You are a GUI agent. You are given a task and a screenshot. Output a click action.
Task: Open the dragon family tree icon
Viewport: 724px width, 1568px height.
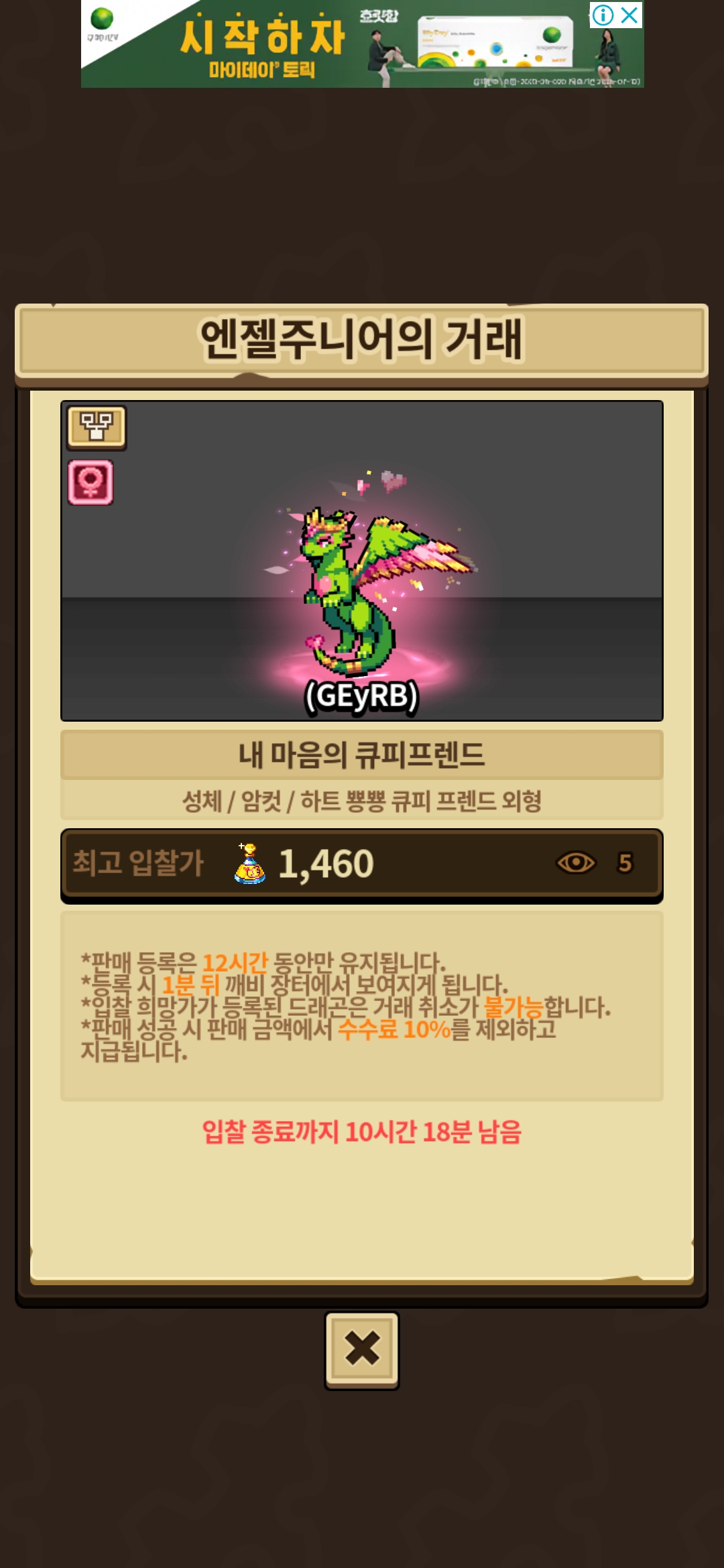coord(97,427)
